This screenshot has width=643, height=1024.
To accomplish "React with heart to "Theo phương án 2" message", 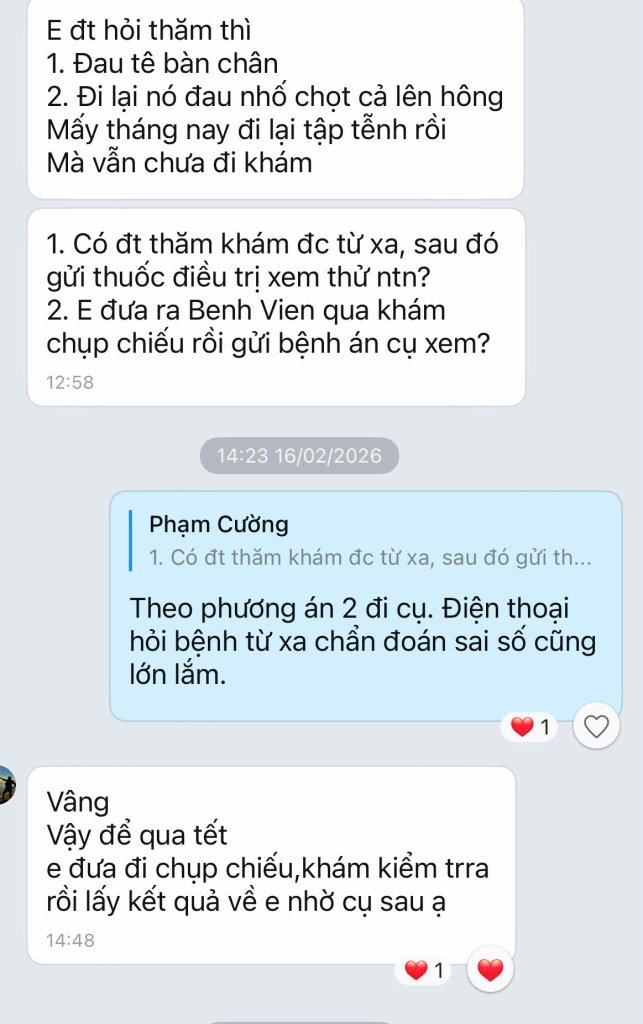I will tap(596, 728).
